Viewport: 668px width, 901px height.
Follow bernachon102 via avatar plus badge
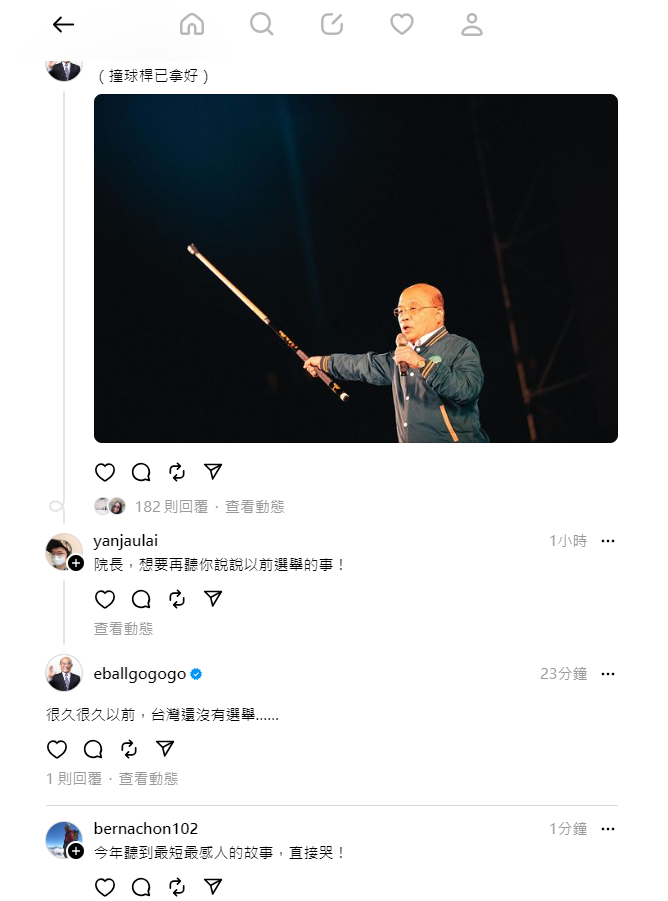(76, 851)
